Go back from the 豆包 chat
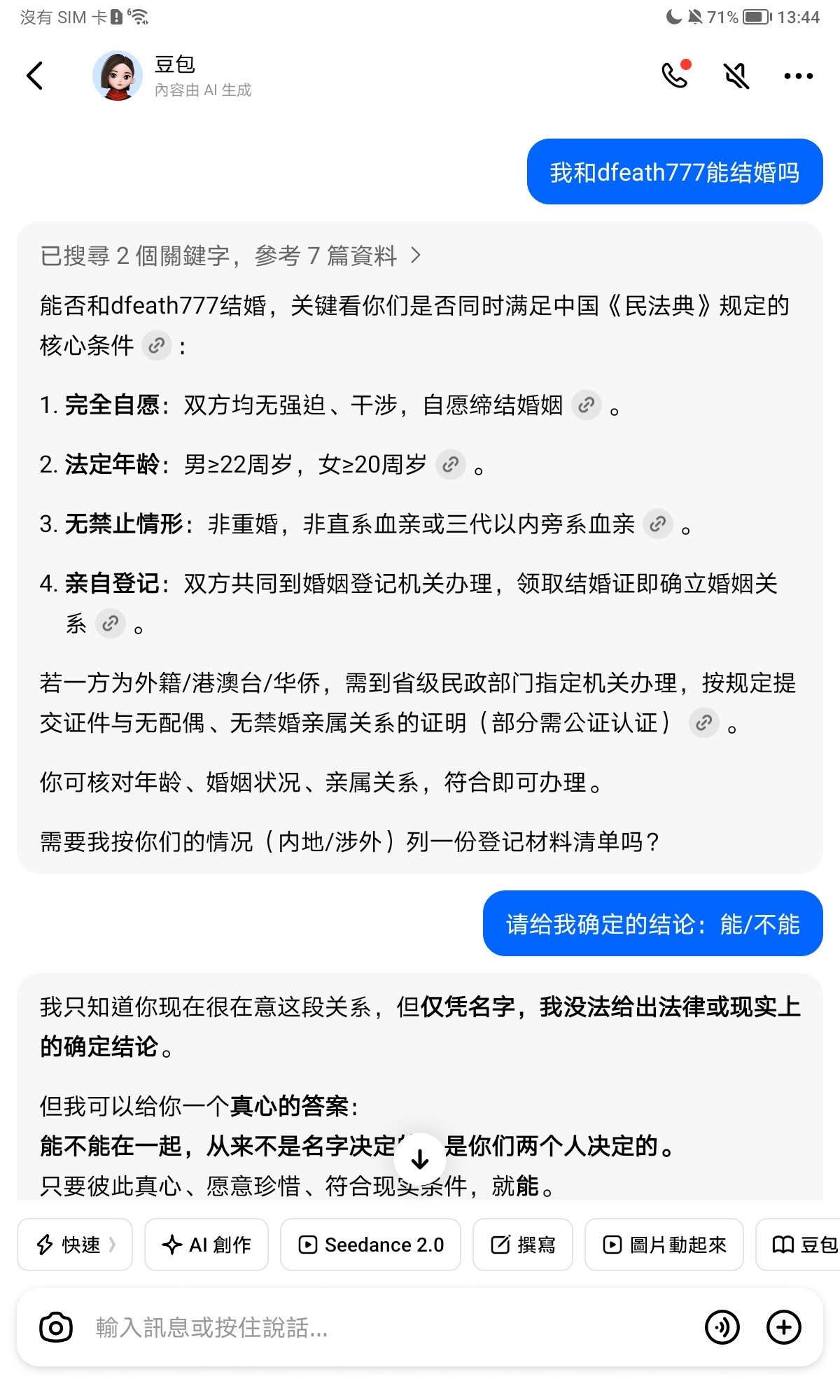The height and width of the screenshot is (1400, 840). point(35,76)
